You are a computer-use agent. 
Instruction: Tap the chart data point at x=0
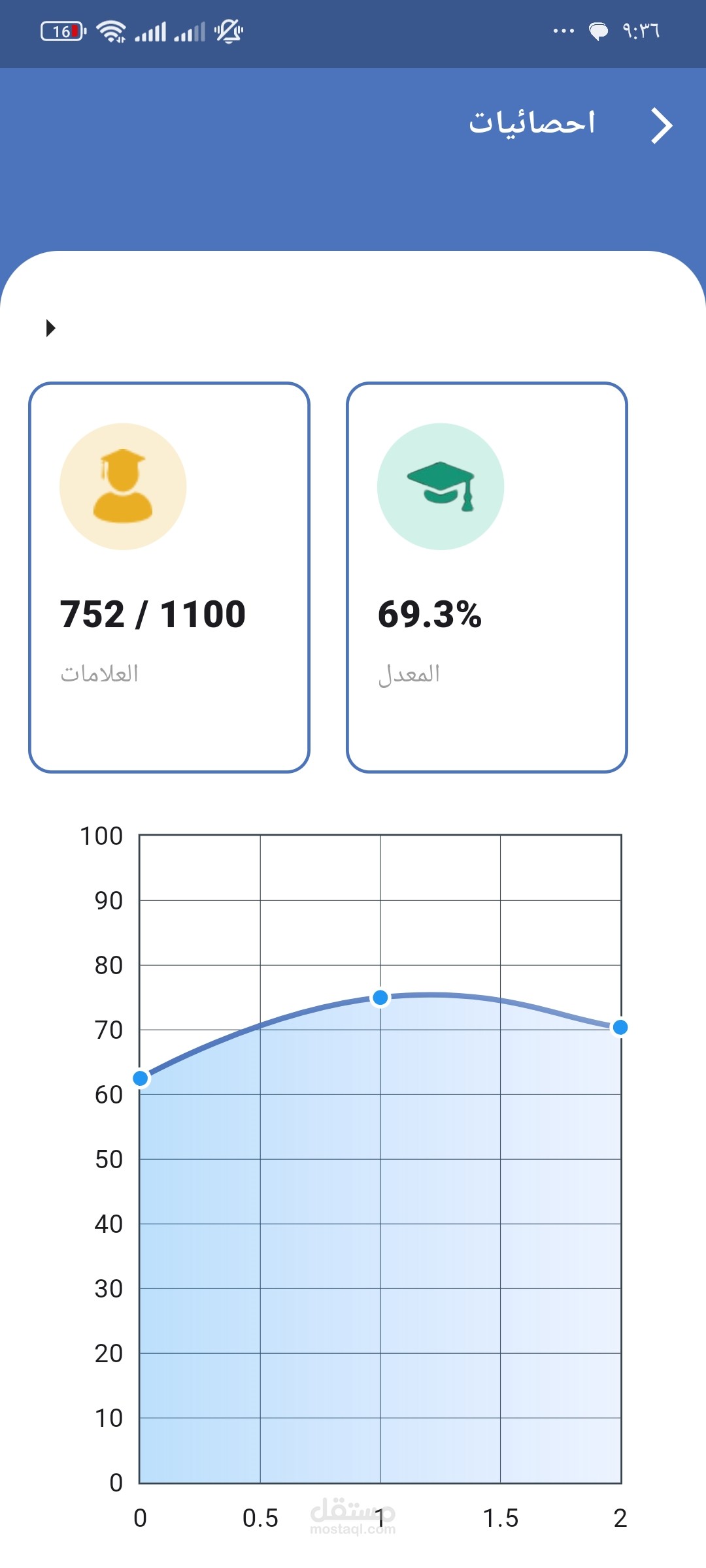[141, 1078]
